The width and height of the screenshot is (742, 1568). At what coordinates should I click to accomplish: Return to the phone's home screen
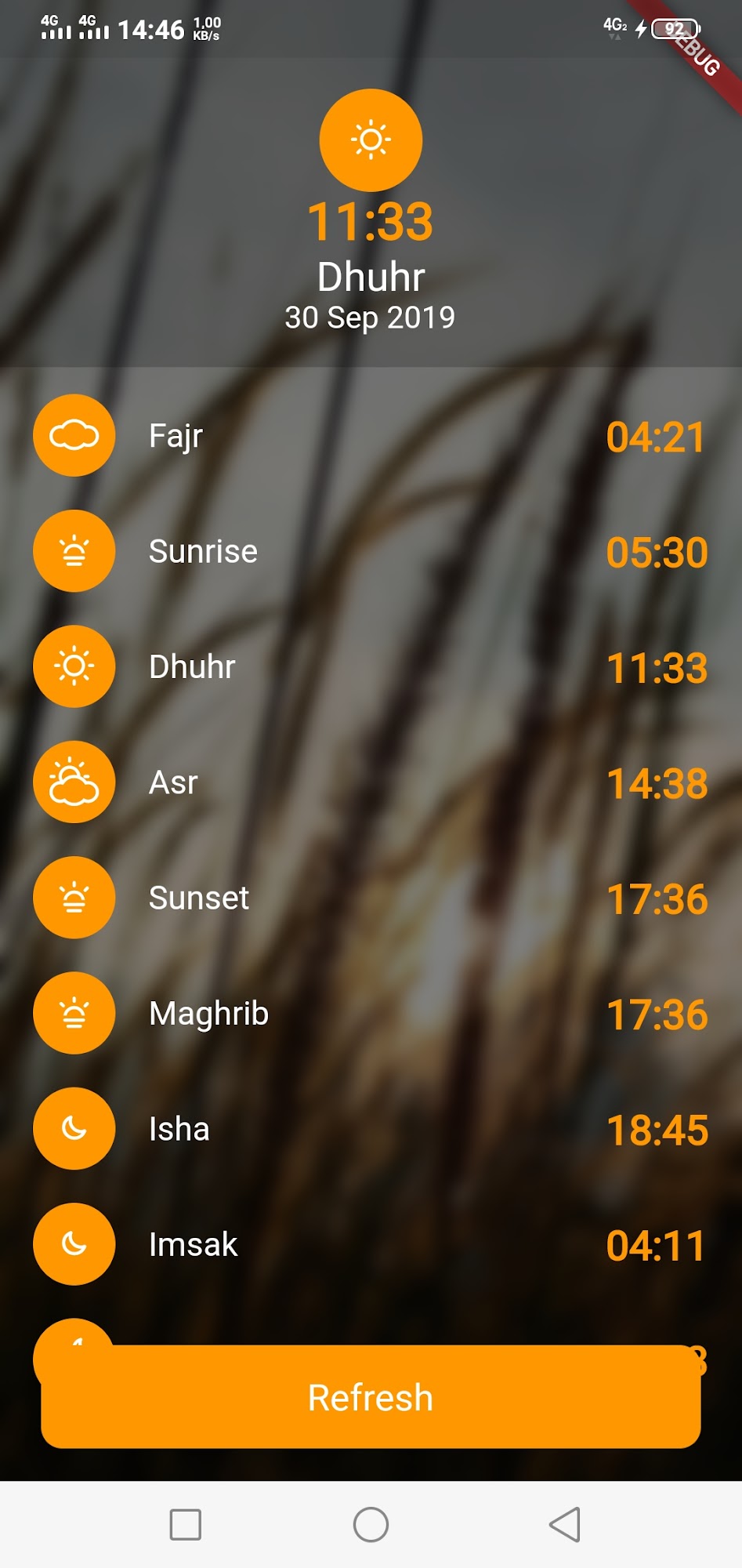pos(371,1525)
